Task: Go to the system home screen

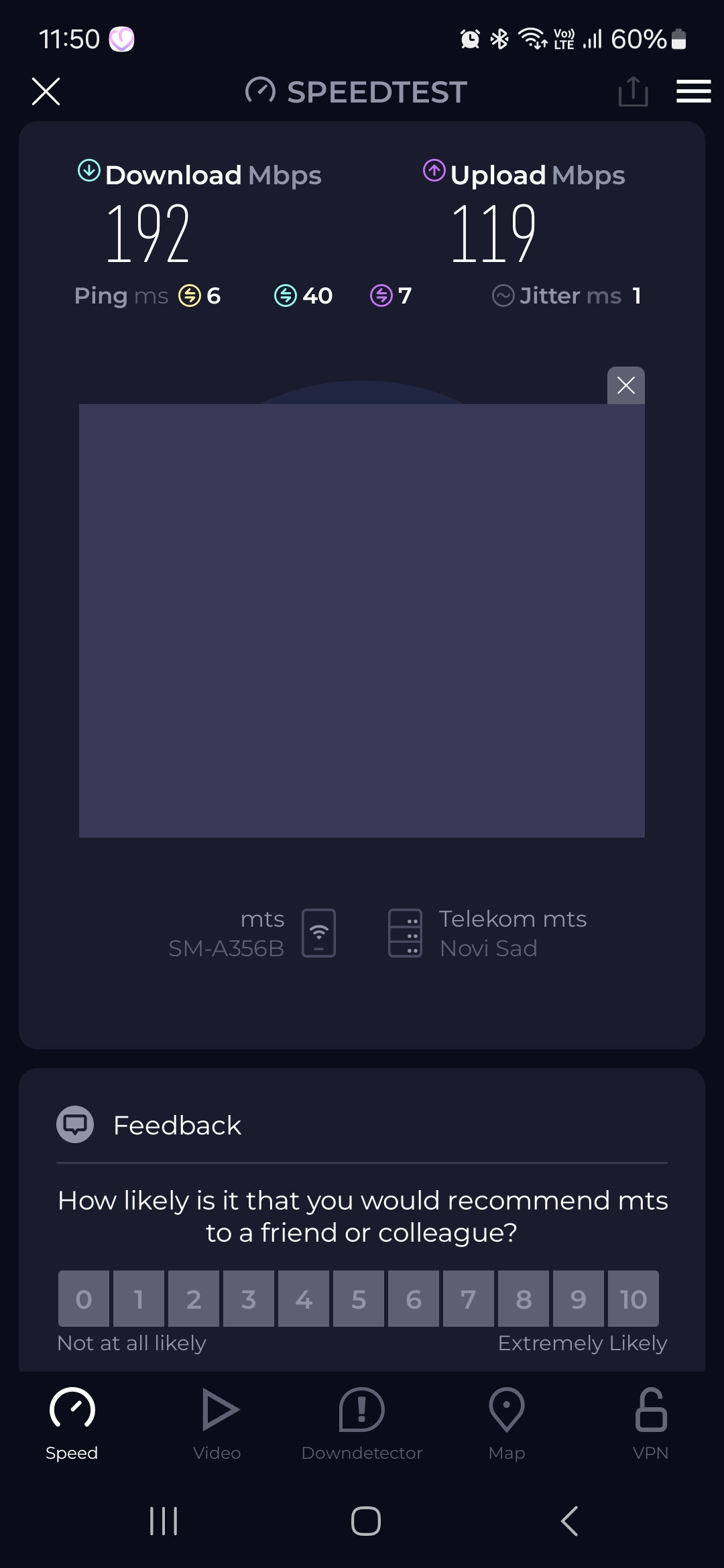Action: 366,1521
